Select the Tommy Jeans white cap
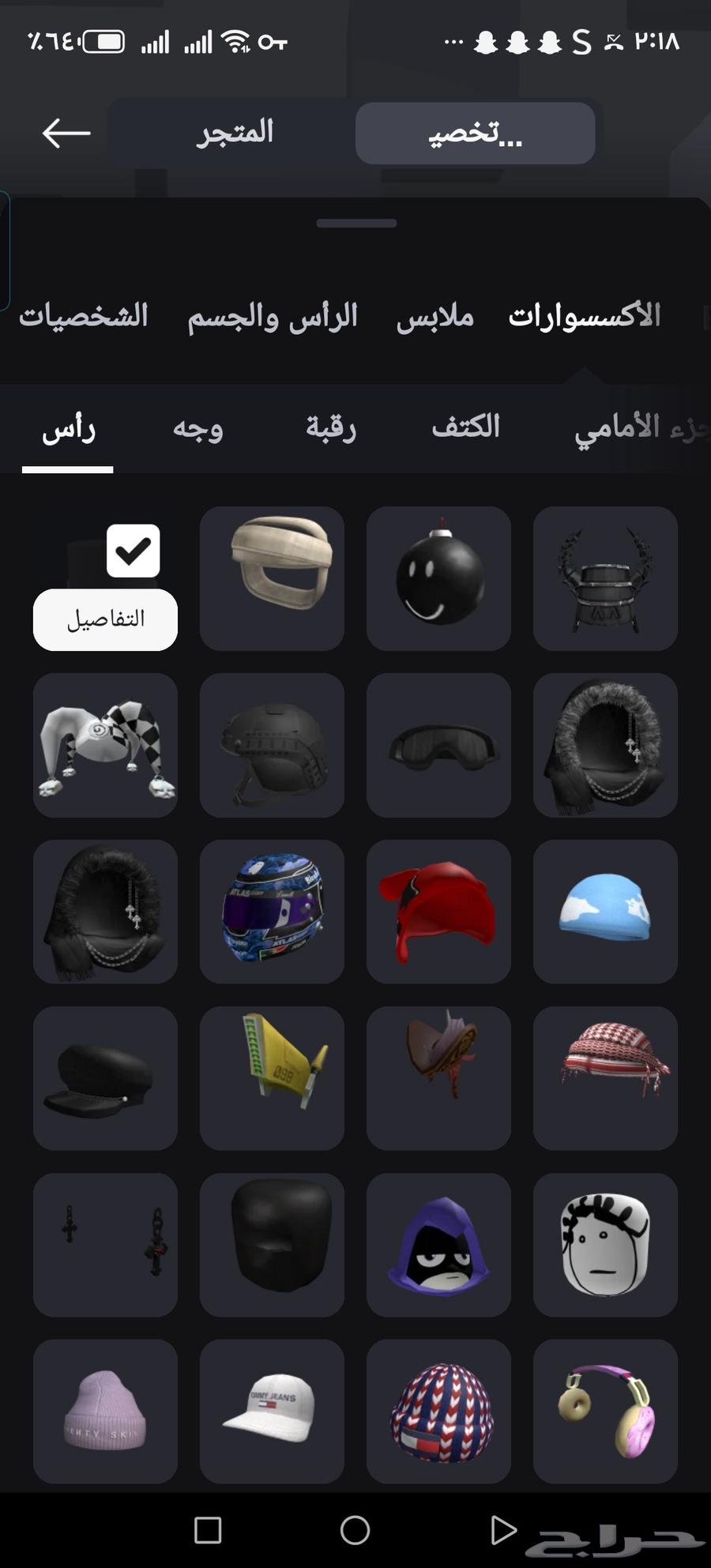The height and width of the screenshot is (1568, 711). point(272,1412)
